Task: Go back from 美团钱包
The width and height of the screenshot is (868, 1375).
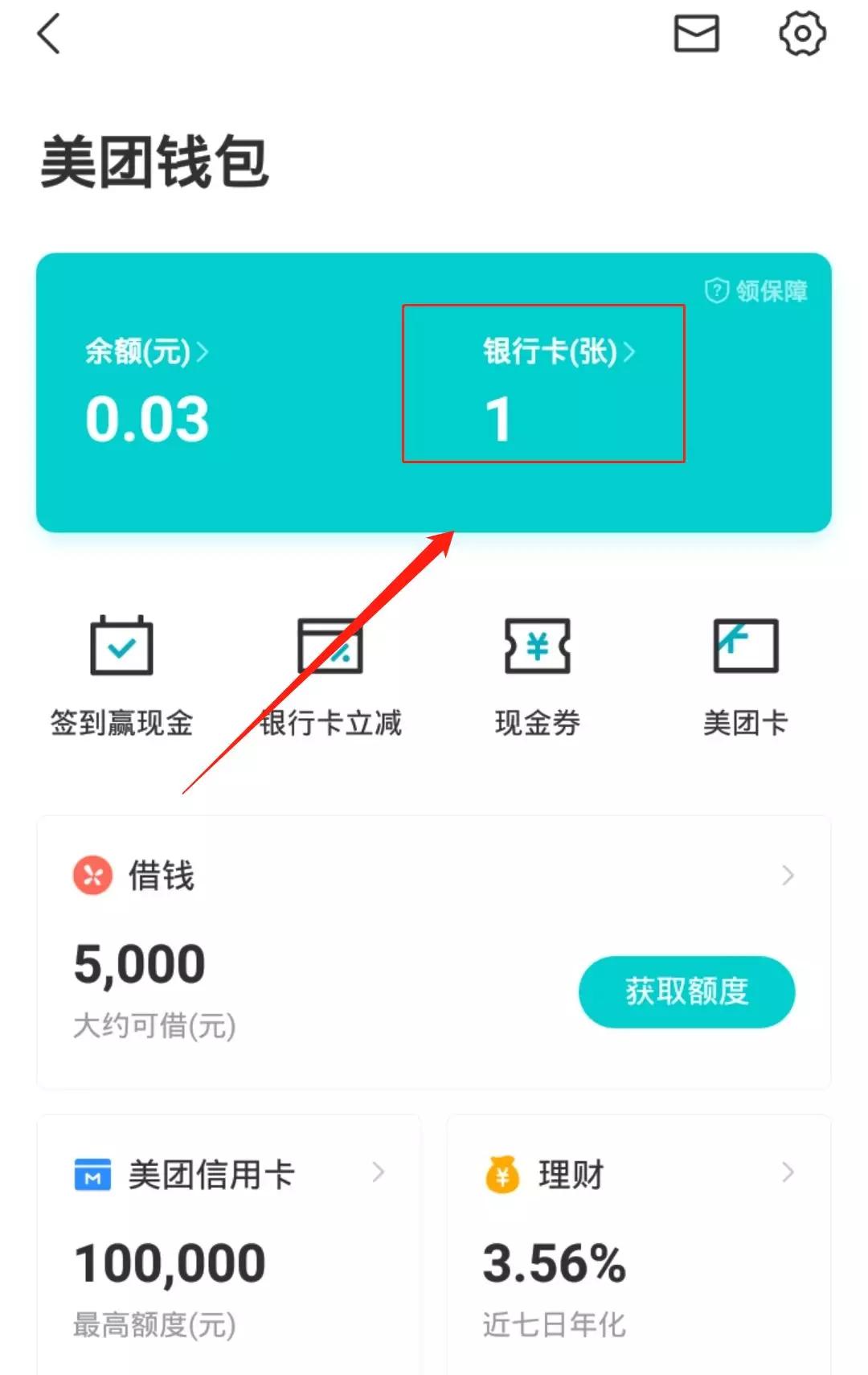Action: tap(49, 35)
